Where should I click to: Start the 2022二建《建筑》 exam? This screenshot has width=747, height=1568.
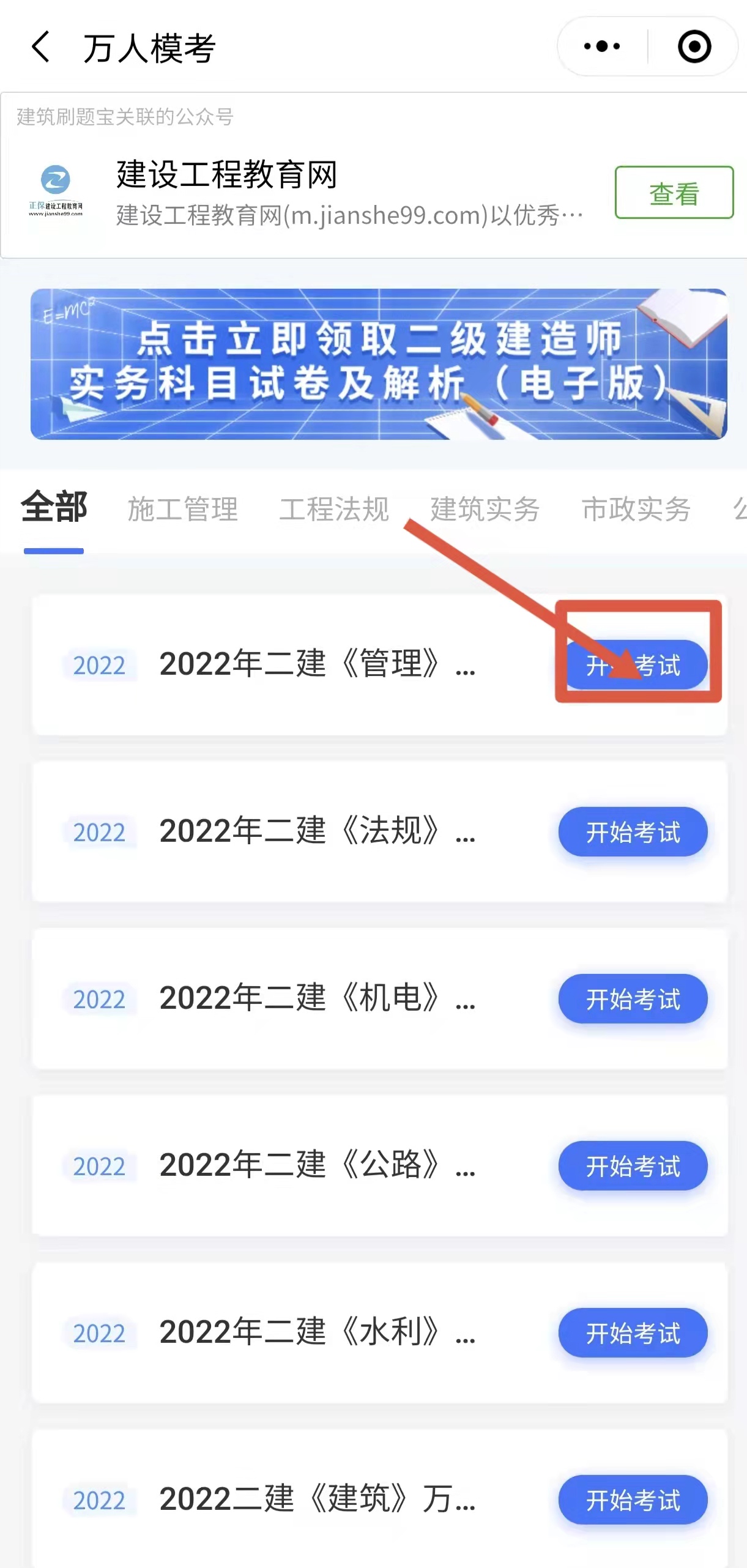tap(633, 1500)
